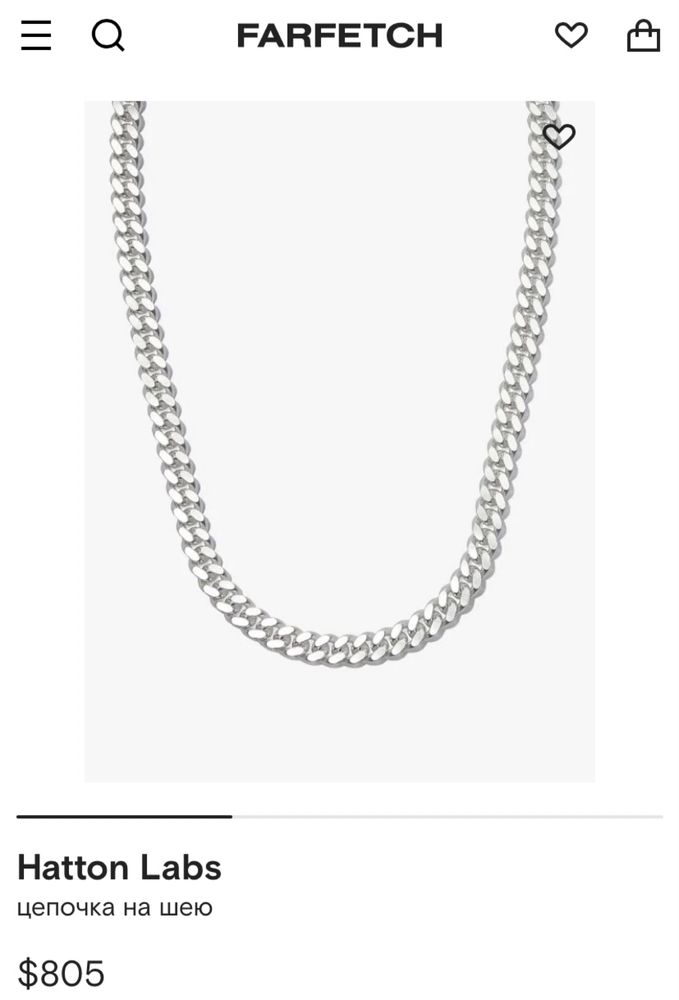Open the chain necklace product image
The image size is (679, 1000).
click(x=339, y=440)
